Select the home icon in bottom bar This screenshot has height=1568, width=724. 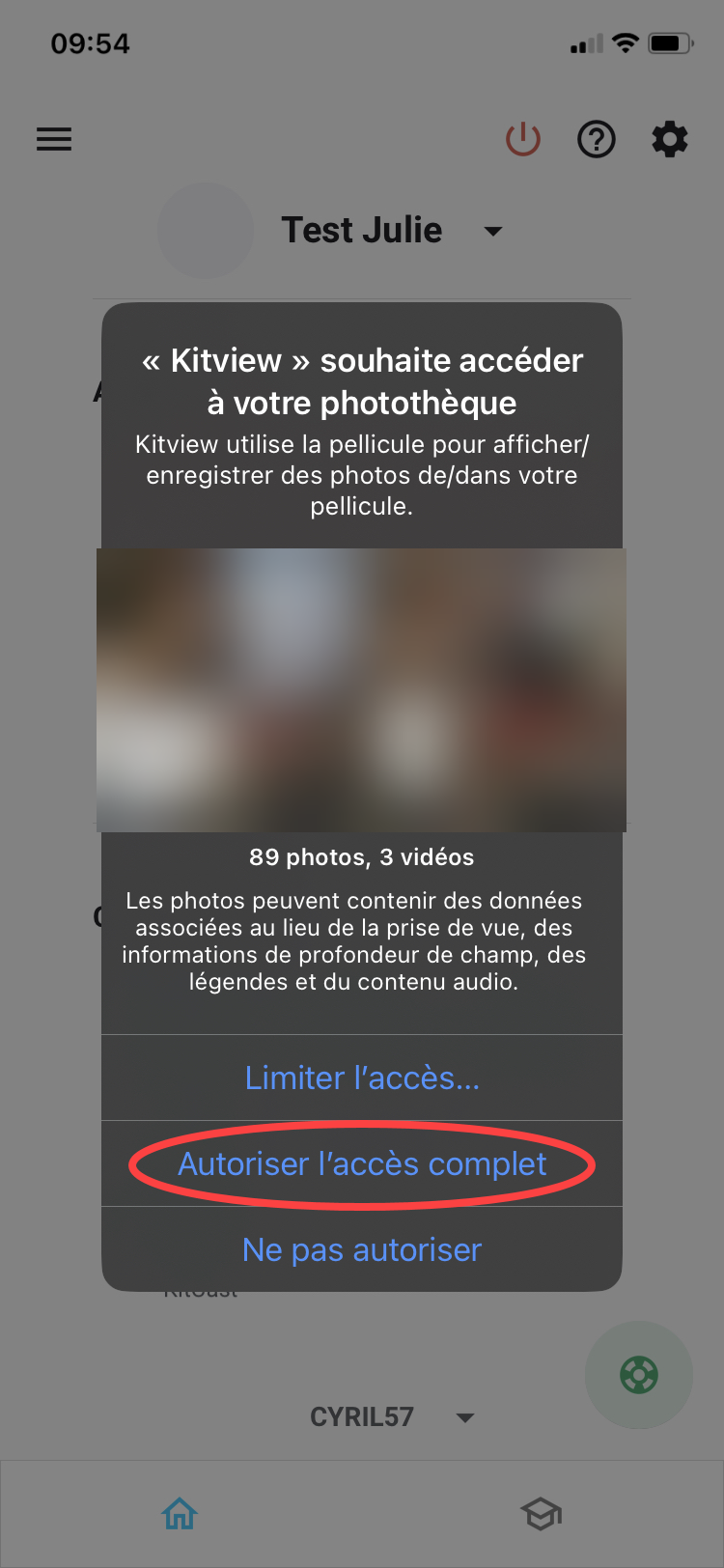[x=179, y=1514]
